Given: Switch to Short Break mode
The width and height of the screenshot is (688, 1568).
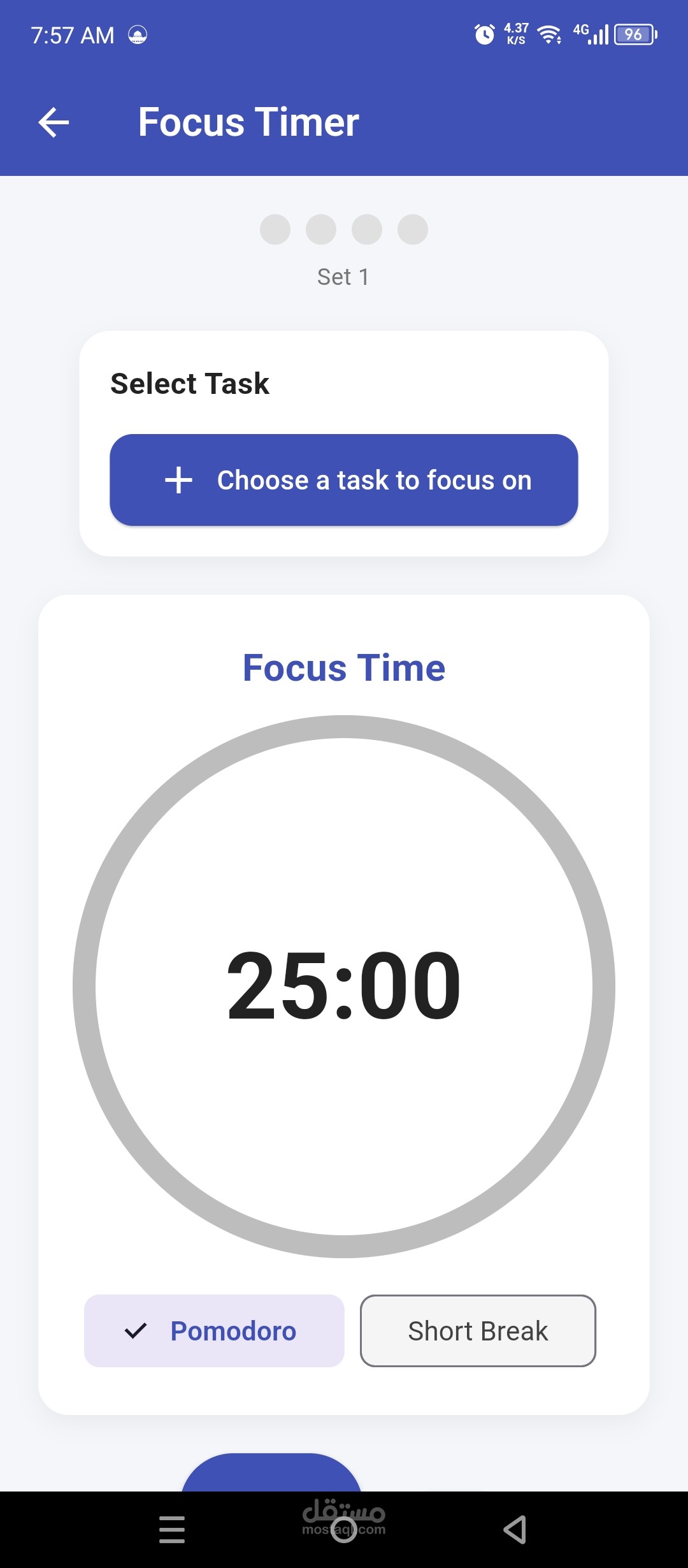Looking at the screenshot, I should (478, 1331).
